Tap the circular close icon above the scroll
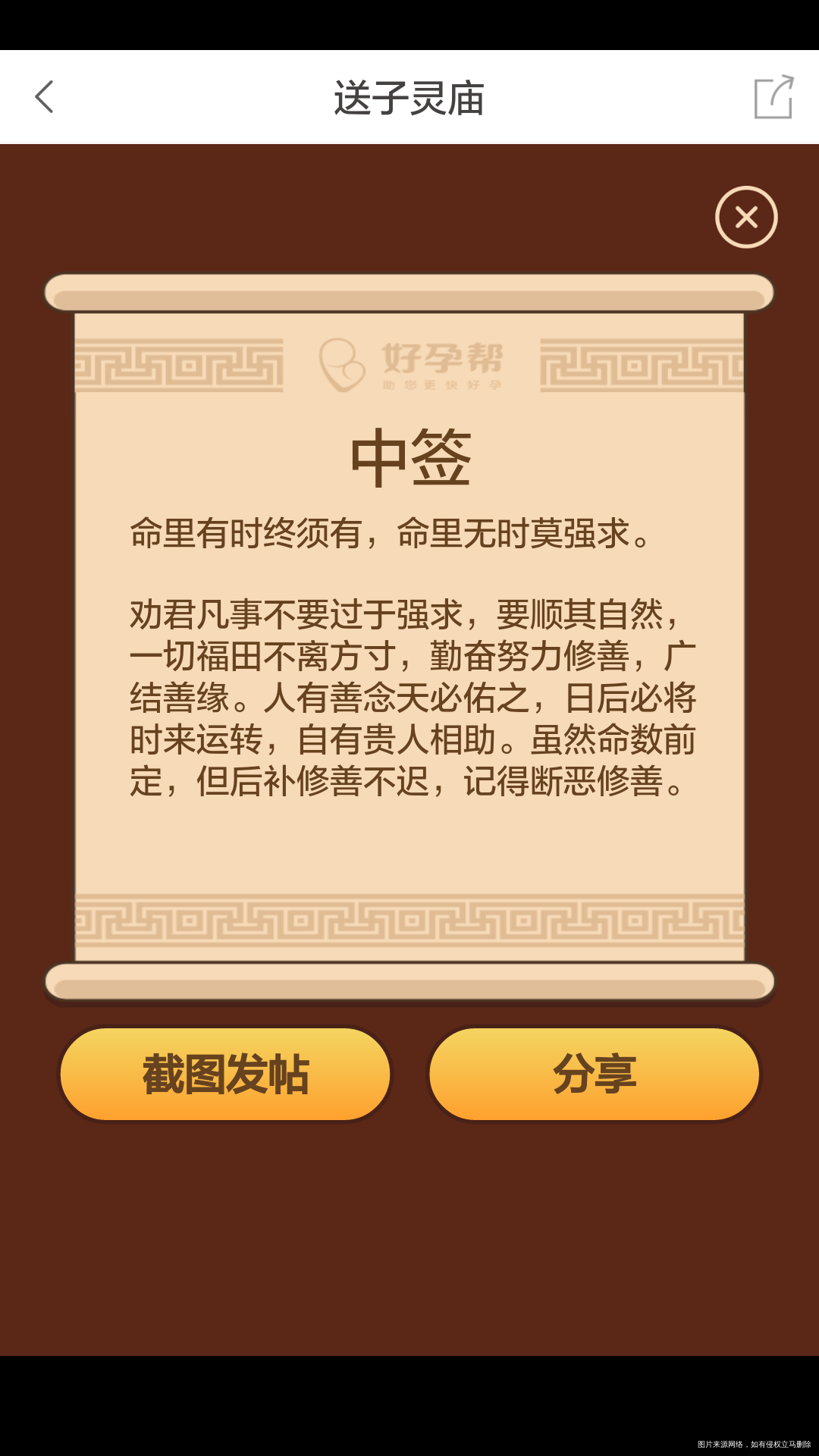 (x=746, y=218)
